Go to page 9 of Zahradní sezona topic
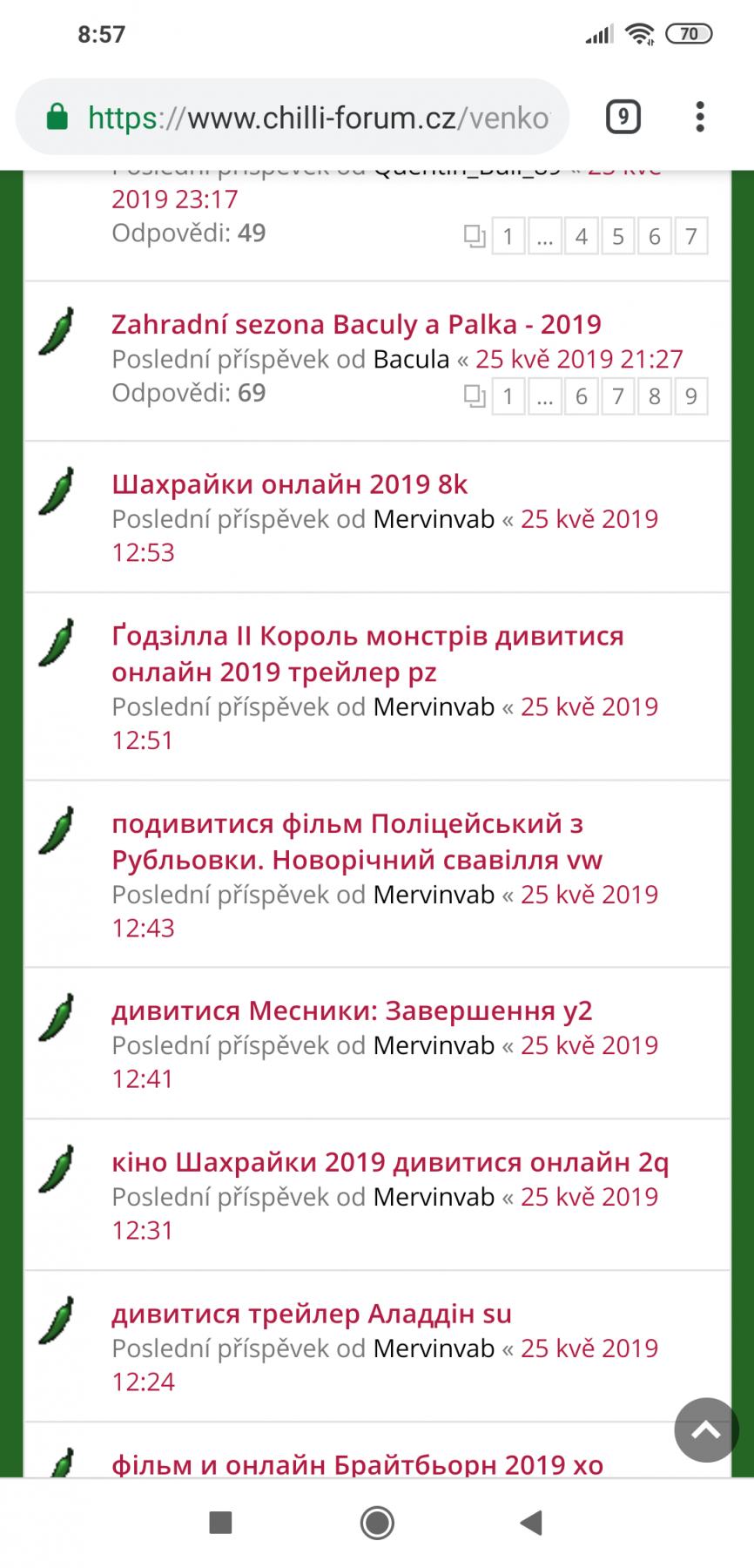Screen dimensions: 754x1568 [690, 397]
